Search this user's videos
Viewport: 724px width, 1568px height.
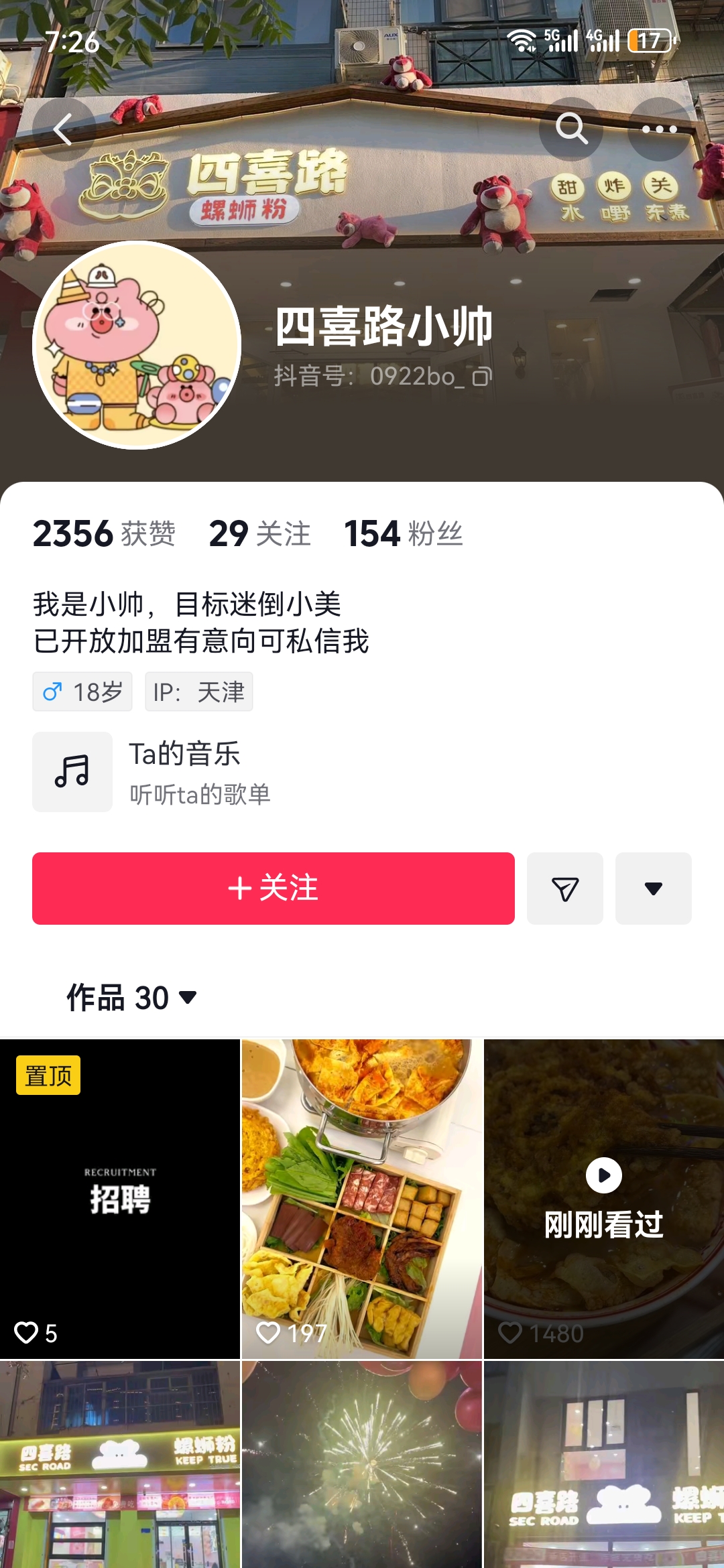tap(570, 129)
